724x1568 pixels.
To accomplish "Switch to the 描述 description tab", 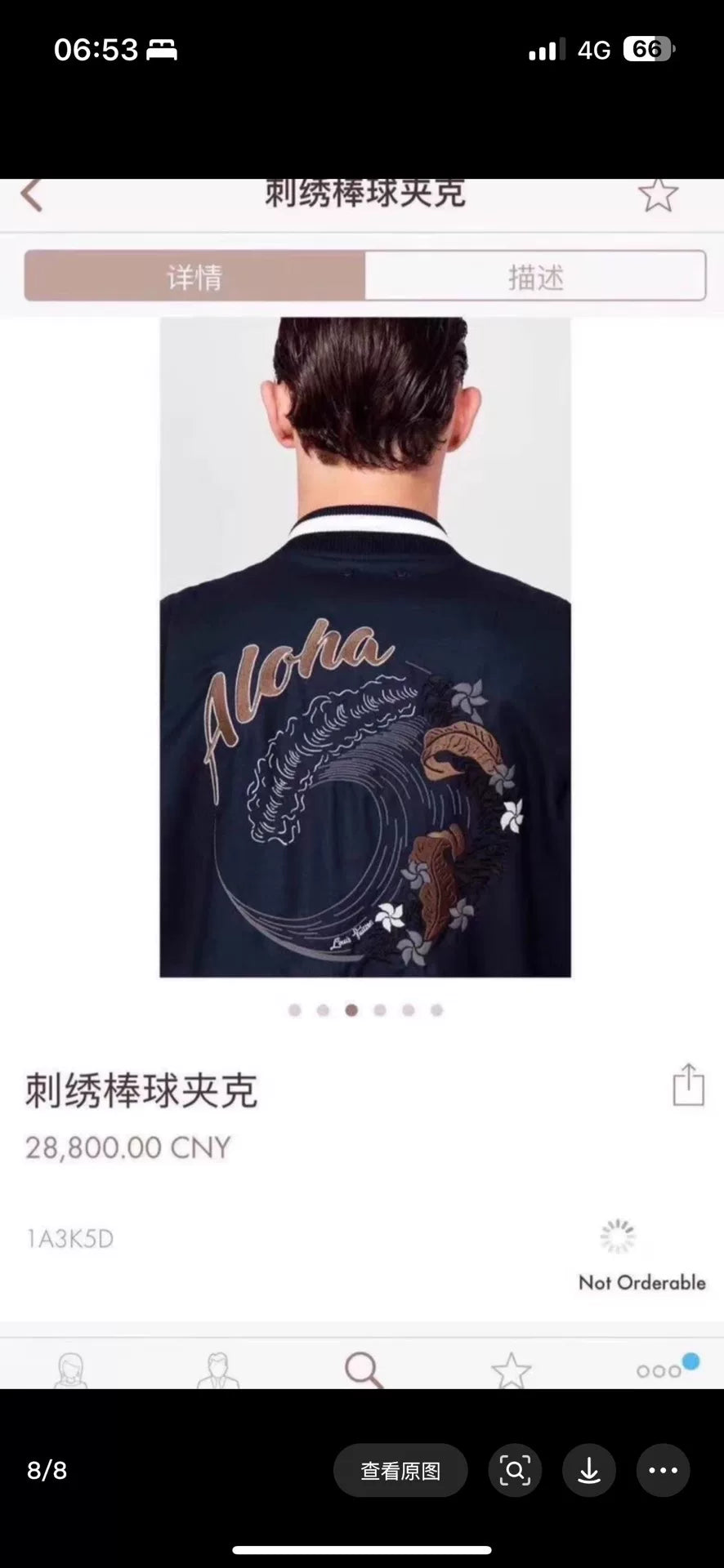I will [535, 276].
